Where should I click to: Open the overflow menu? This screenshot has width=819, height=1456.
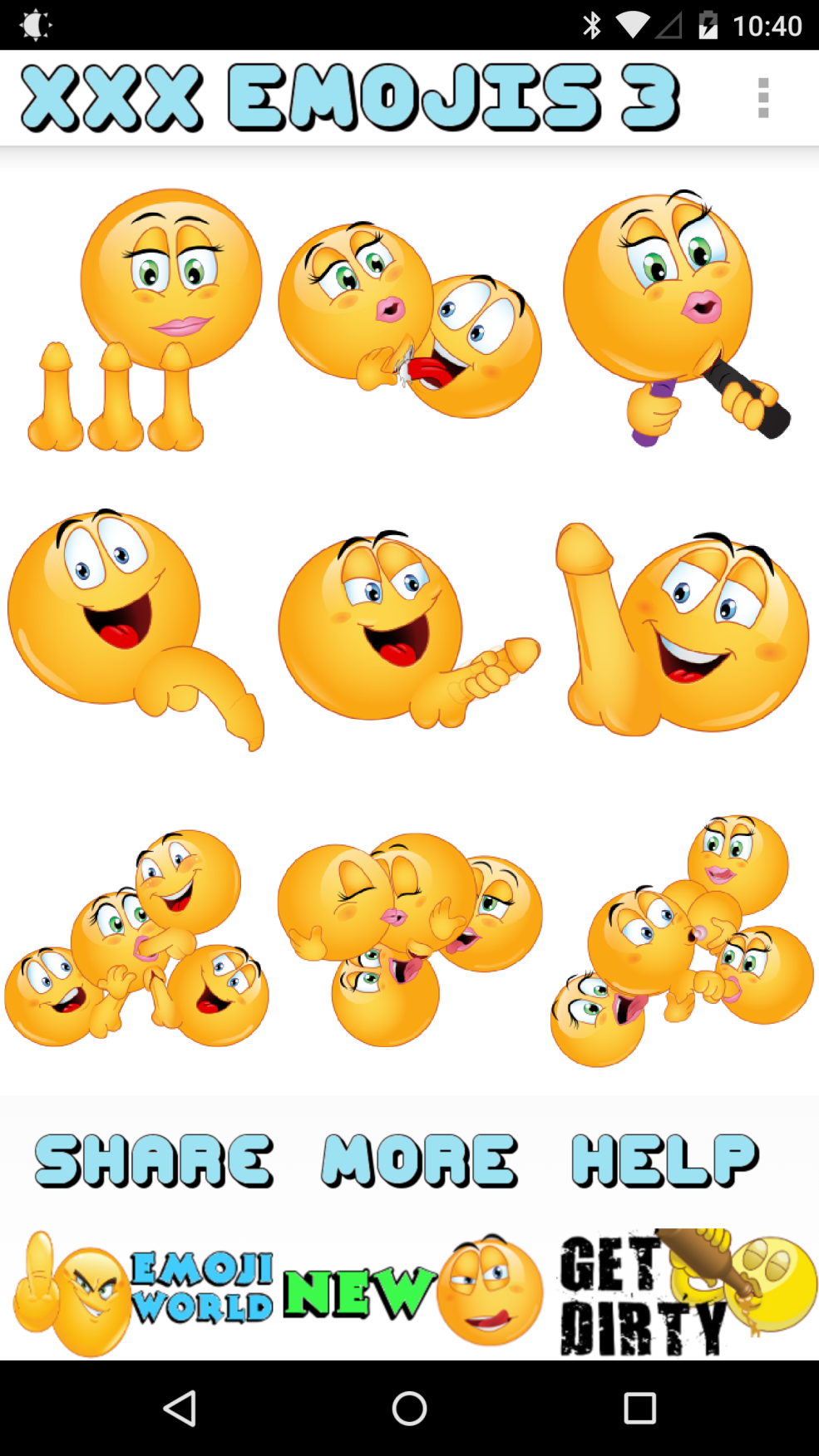click(x=762, y=98)
